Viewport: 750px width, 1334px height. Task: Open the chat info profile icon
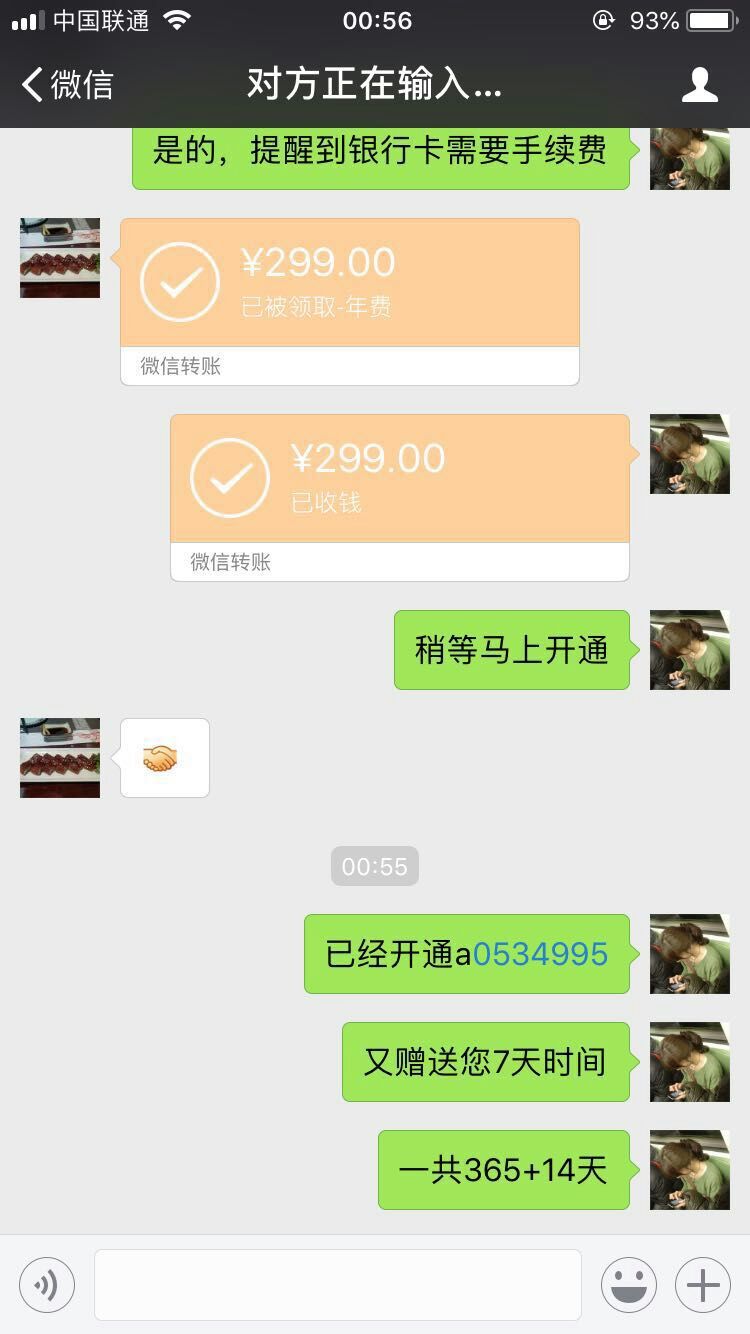[699, 85]
